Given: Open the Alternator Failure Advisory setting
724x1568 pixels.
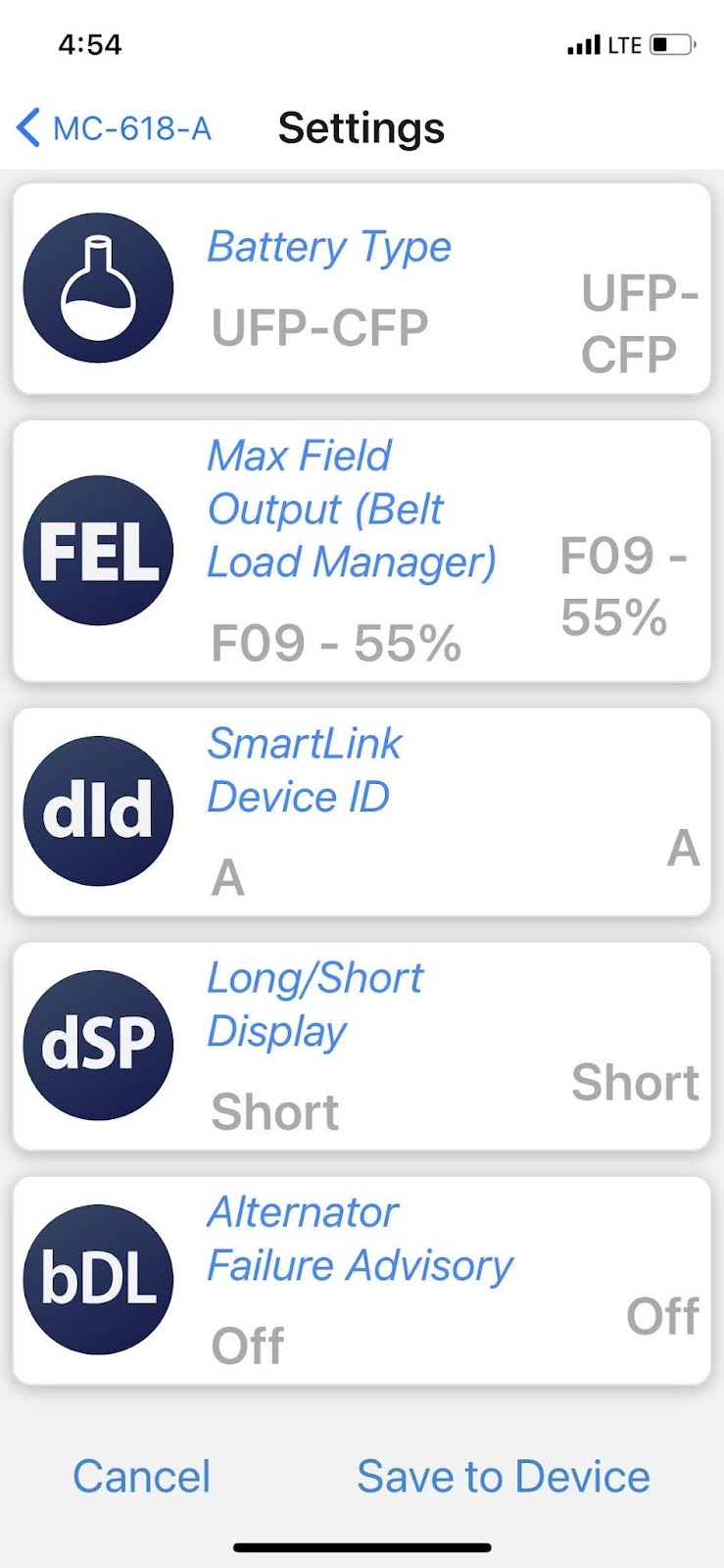Looking at the screenshot, I should click(362, 1280).
